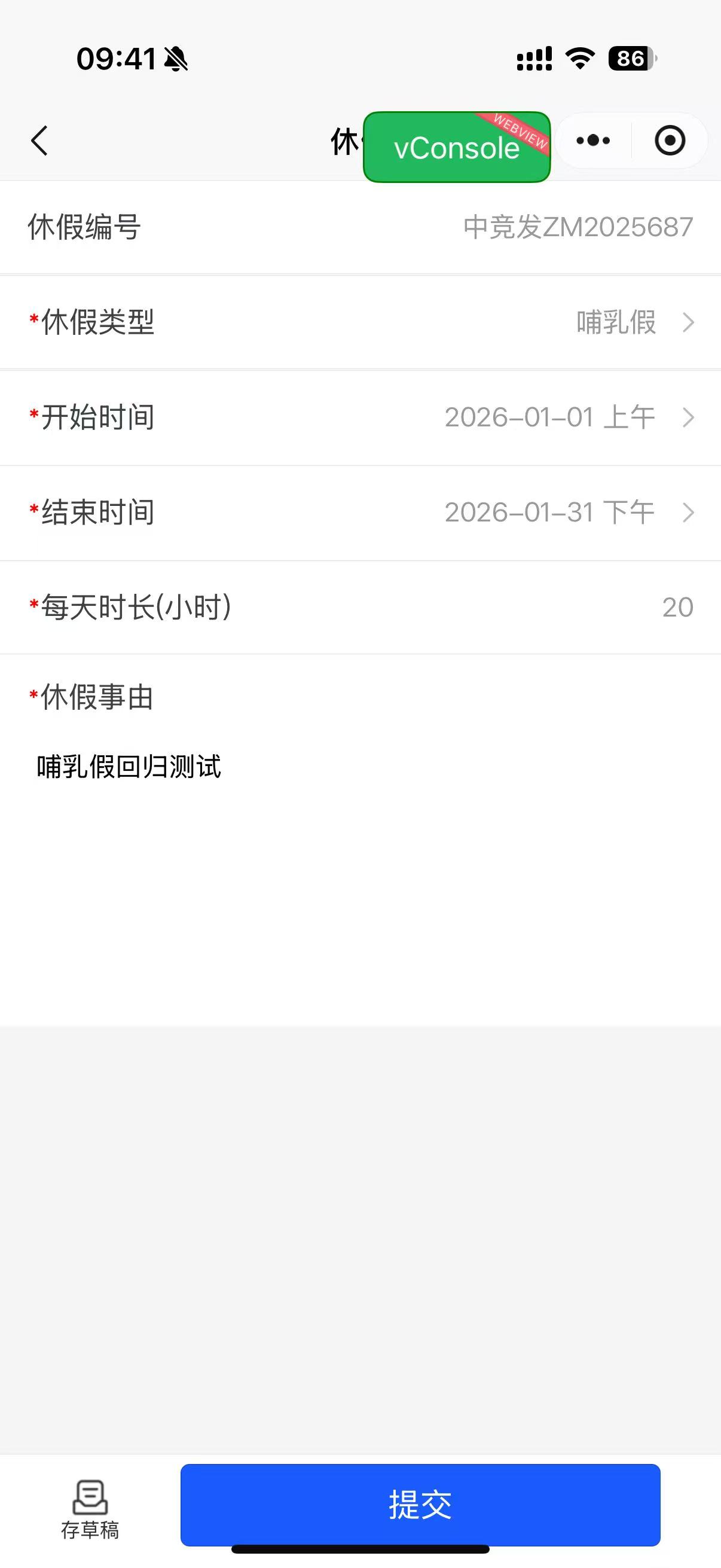Viewport: 721px width, 1568px height.
Task: Edit the 每天时长(小时) value
Action: 677,608
